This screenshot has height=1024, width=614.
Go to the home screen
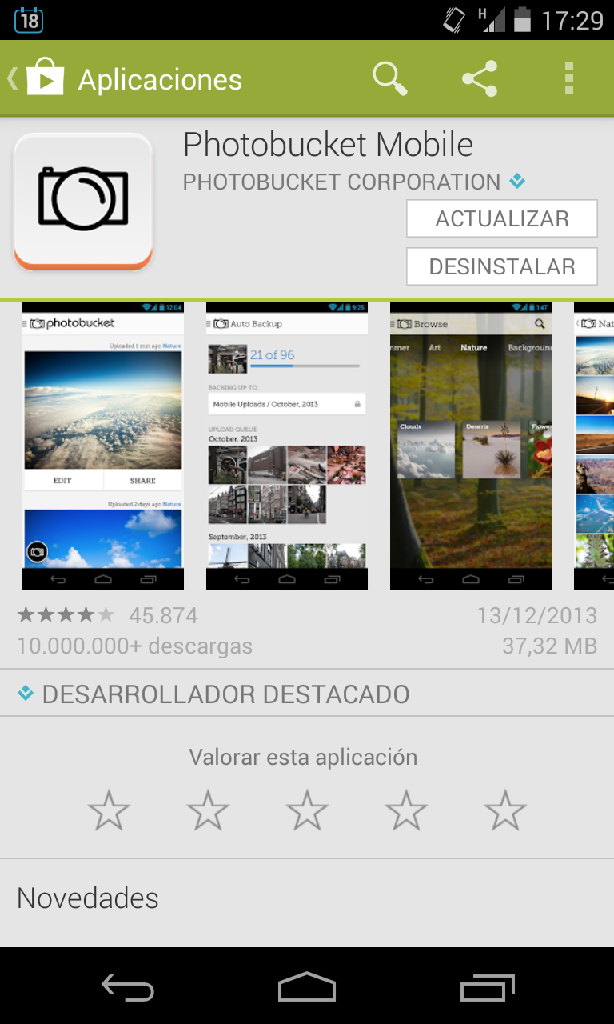(307, 988)
